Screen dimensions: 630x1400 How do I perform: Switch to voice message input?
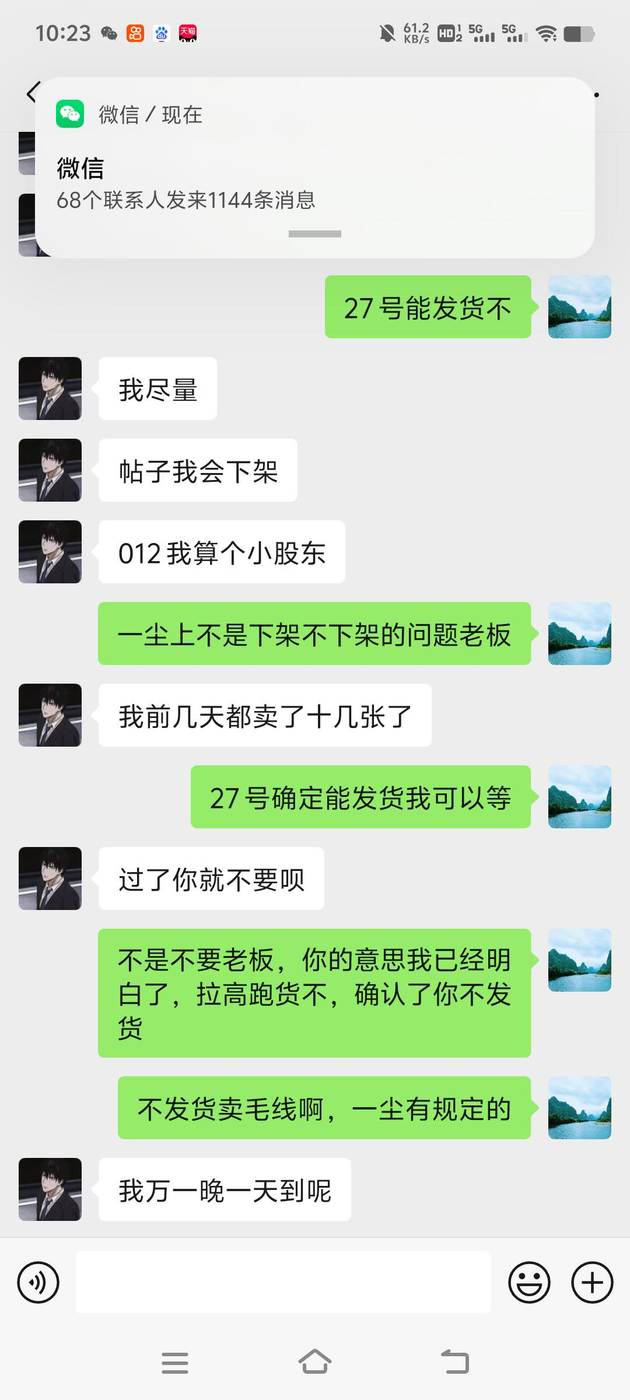39,1282
